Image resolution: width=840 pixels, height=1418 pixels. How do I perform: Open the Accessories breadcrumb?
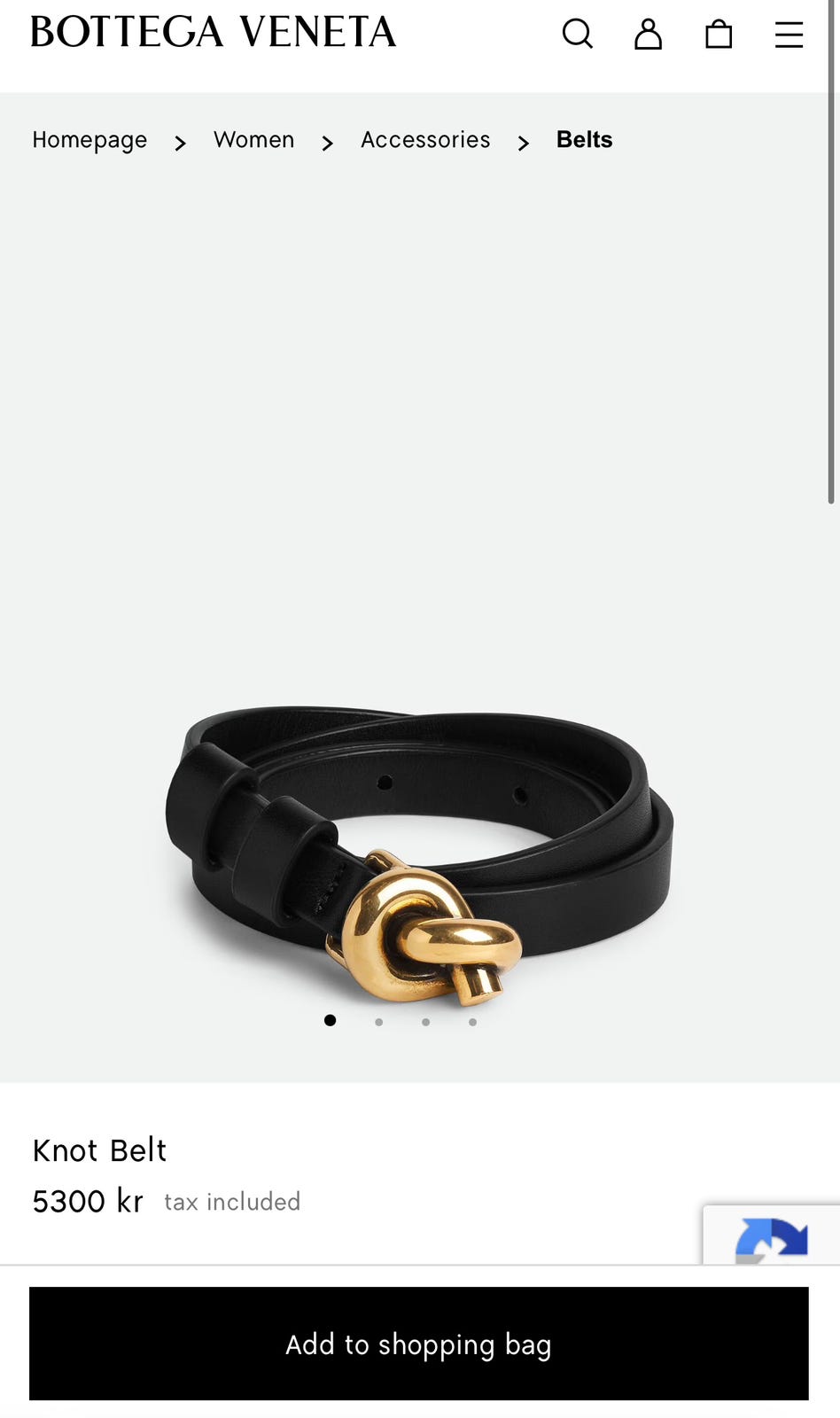[x=425, y=140]
